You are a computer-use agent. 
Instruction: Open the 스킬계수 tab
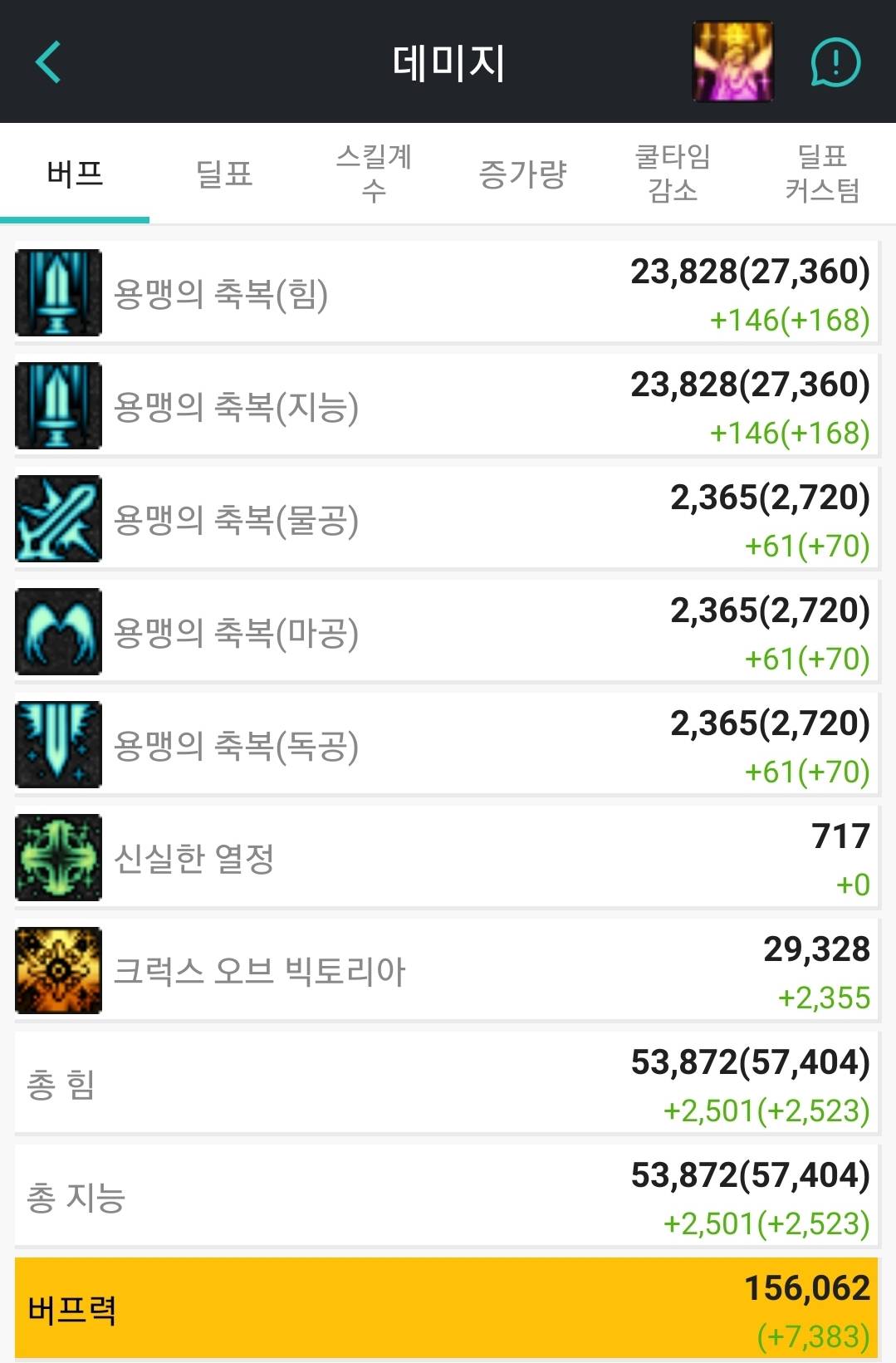point(374,174)
